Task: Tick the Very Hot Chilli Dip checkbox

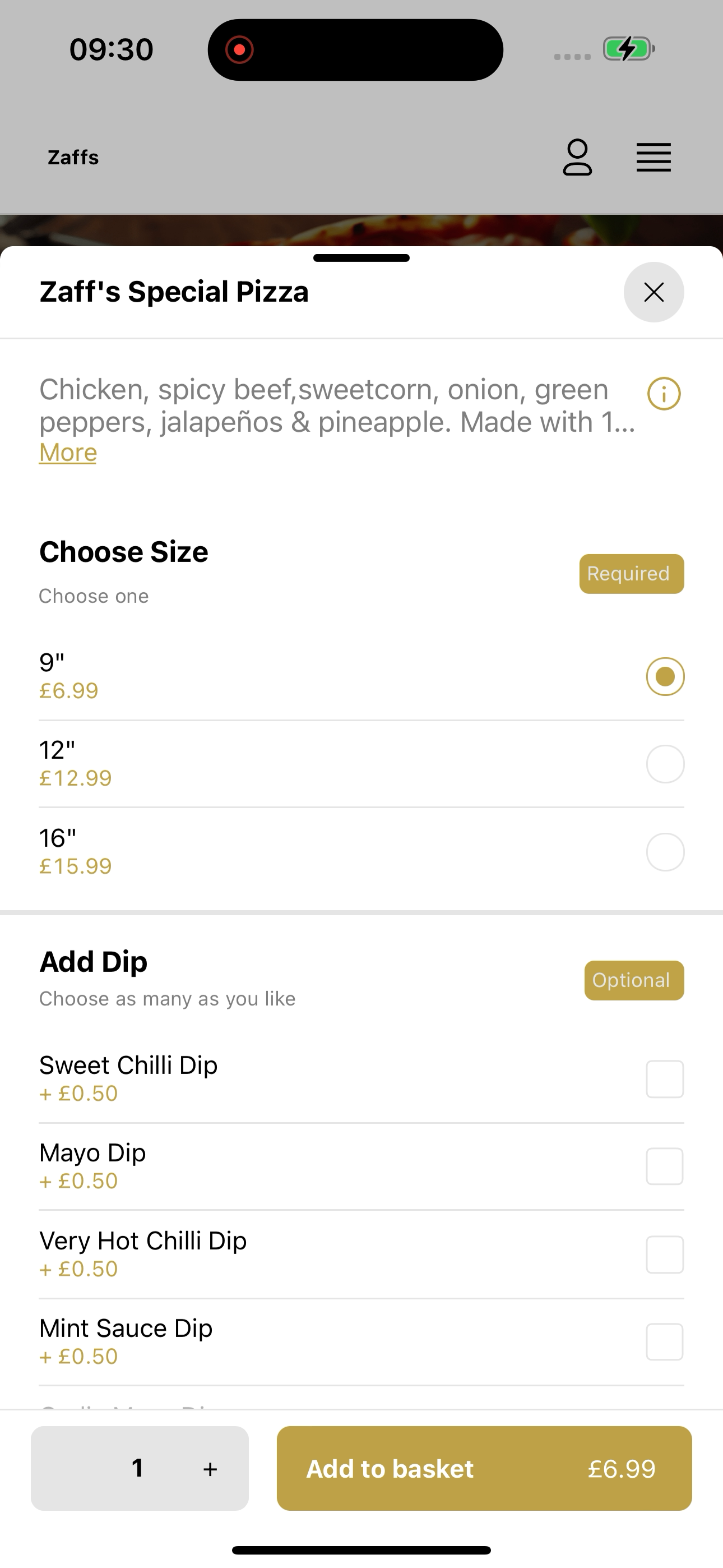Action: coord(665,1255)
